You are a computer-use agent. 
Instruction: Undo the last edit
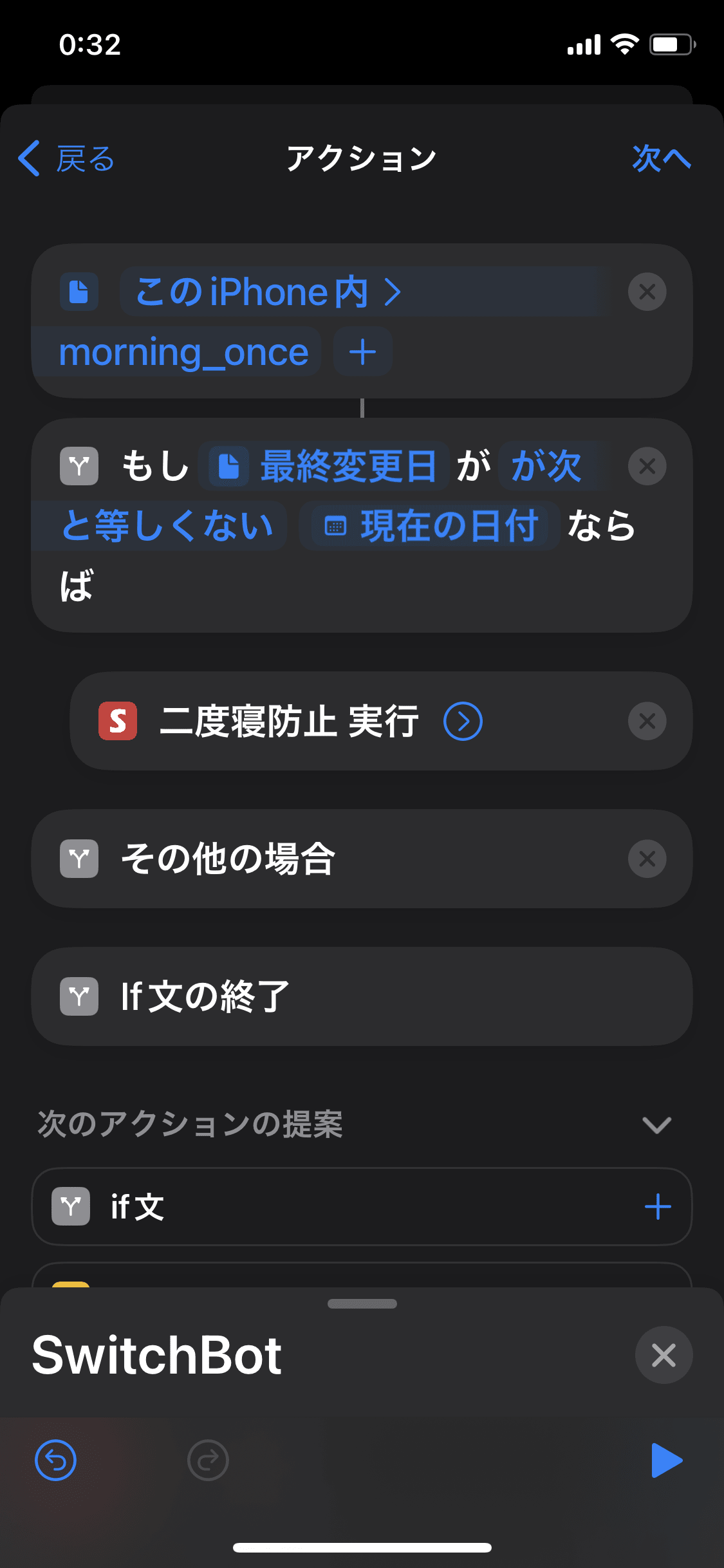pyautogui.click(x=55, y=1460)
